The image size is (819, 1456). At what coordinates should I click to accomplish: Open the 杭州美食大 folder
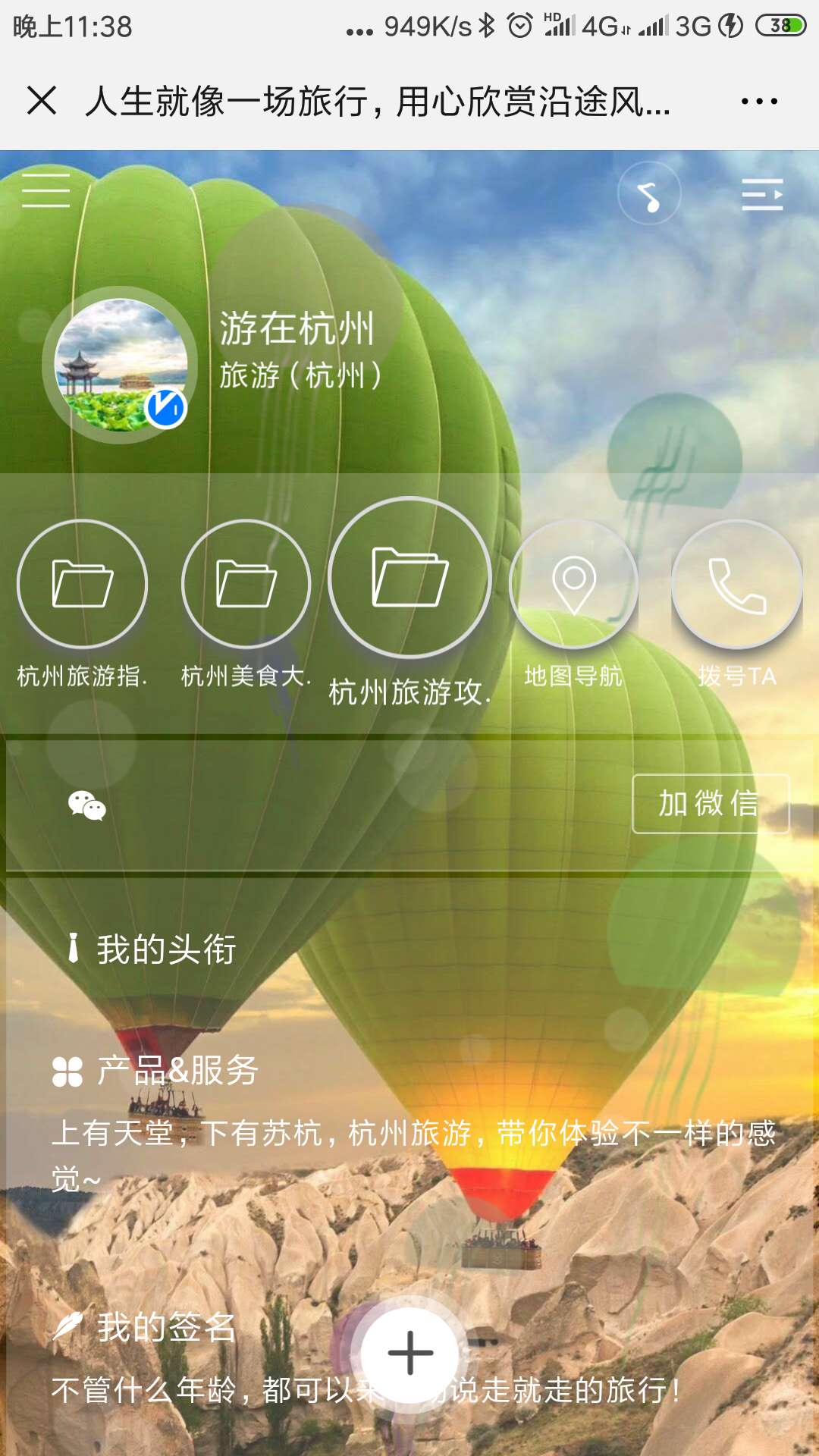click(246, 584)
